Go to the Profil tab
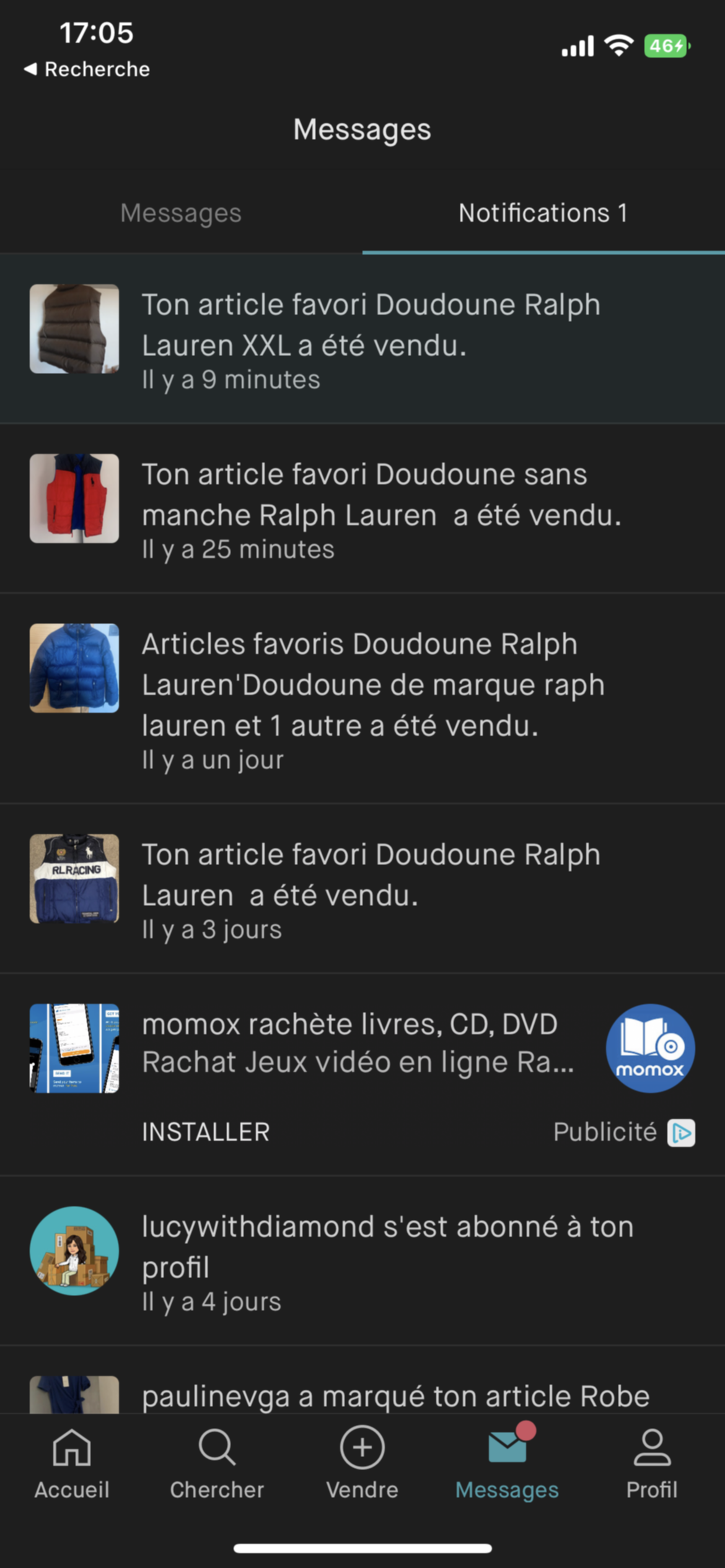The height and width of the screenshot is (1568, 725). [652, 1464]
